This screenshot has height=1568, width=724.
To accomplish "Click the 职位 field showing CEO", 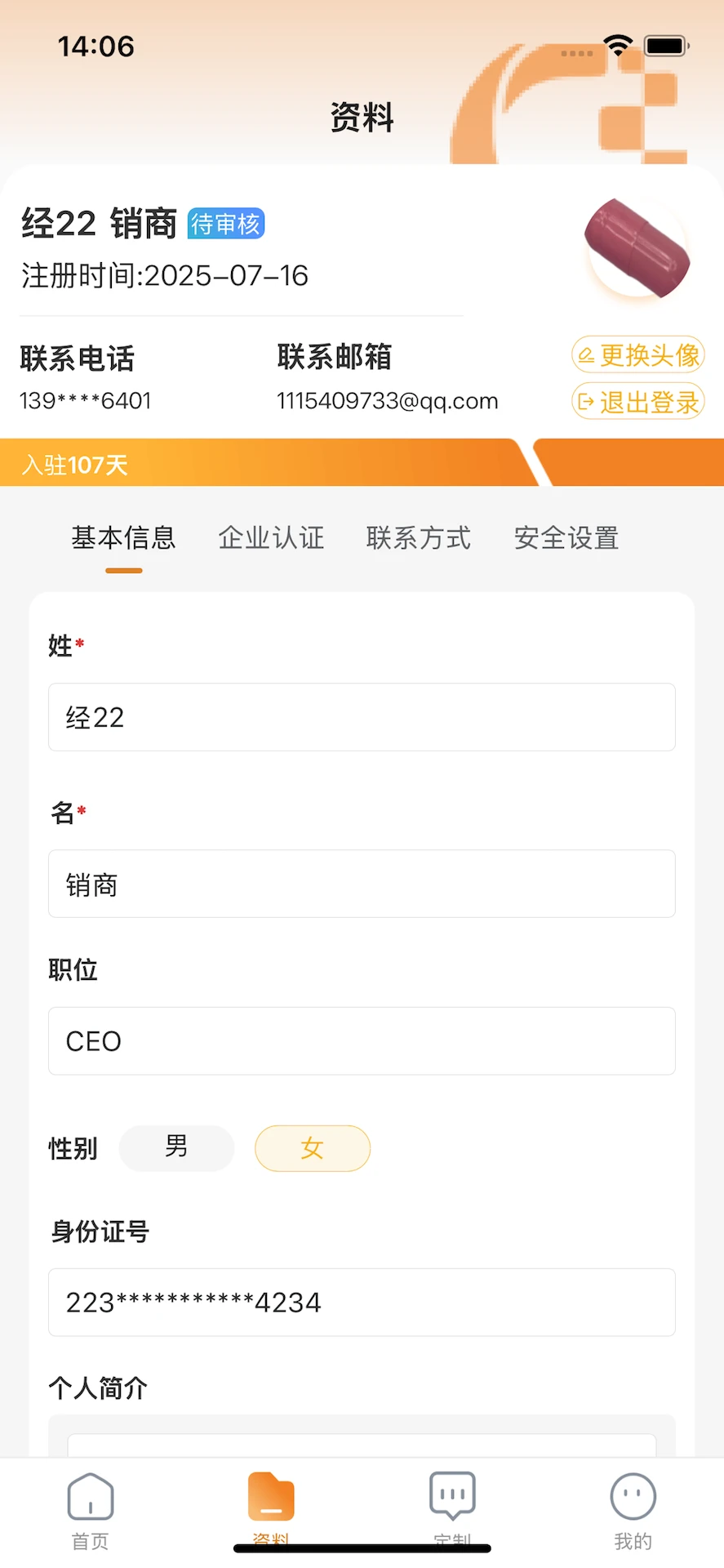I will point(362,1041).
